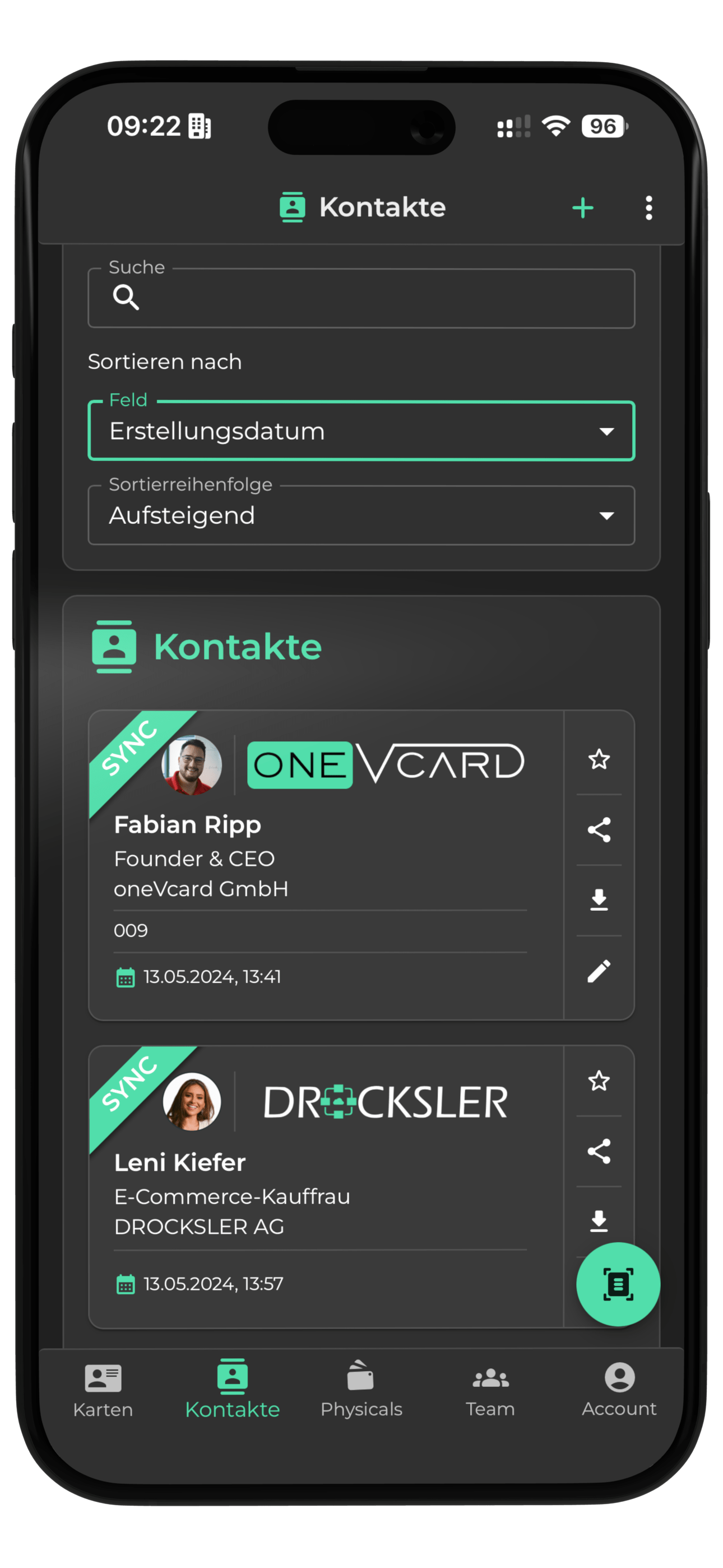
Task: Tap the floating scan card button
Action: point(618,1284)
